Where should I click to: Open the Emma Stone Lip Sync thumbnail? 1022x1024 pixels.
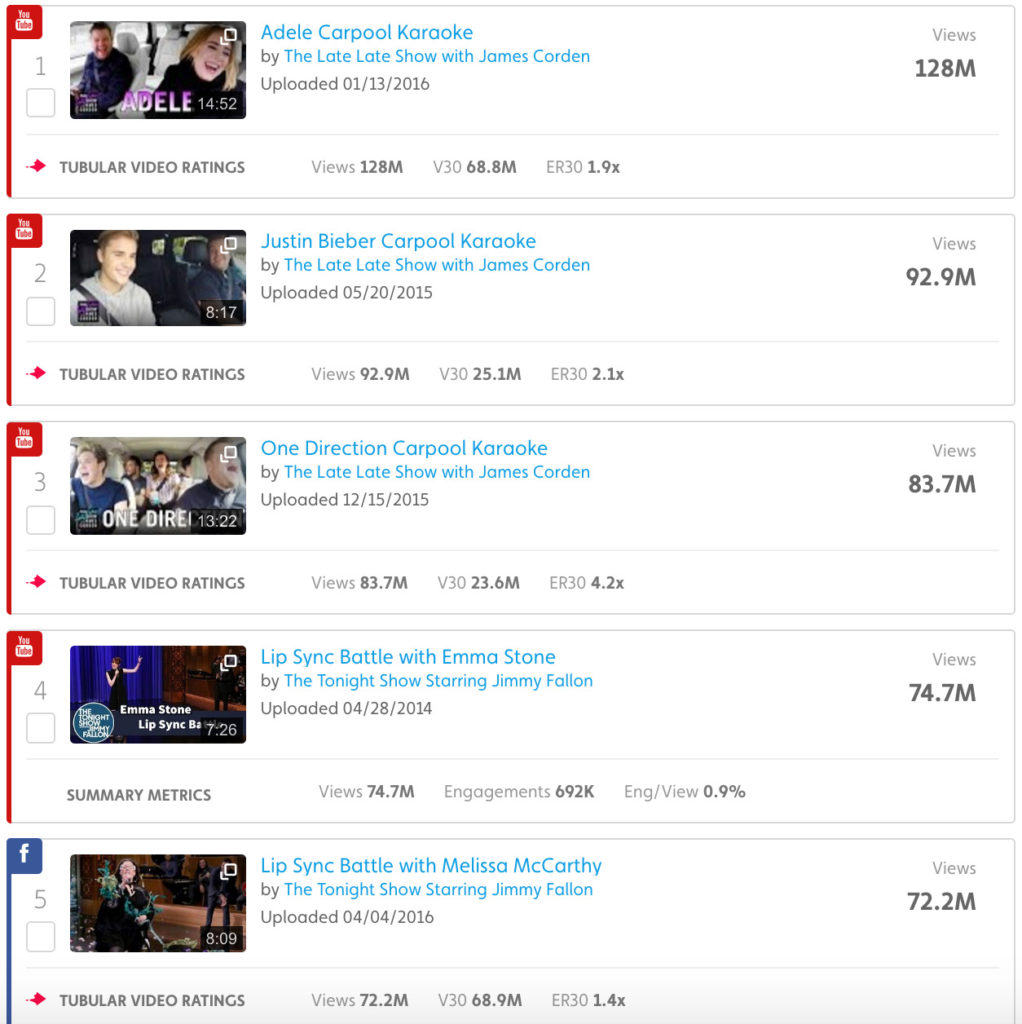coord(157,694)
